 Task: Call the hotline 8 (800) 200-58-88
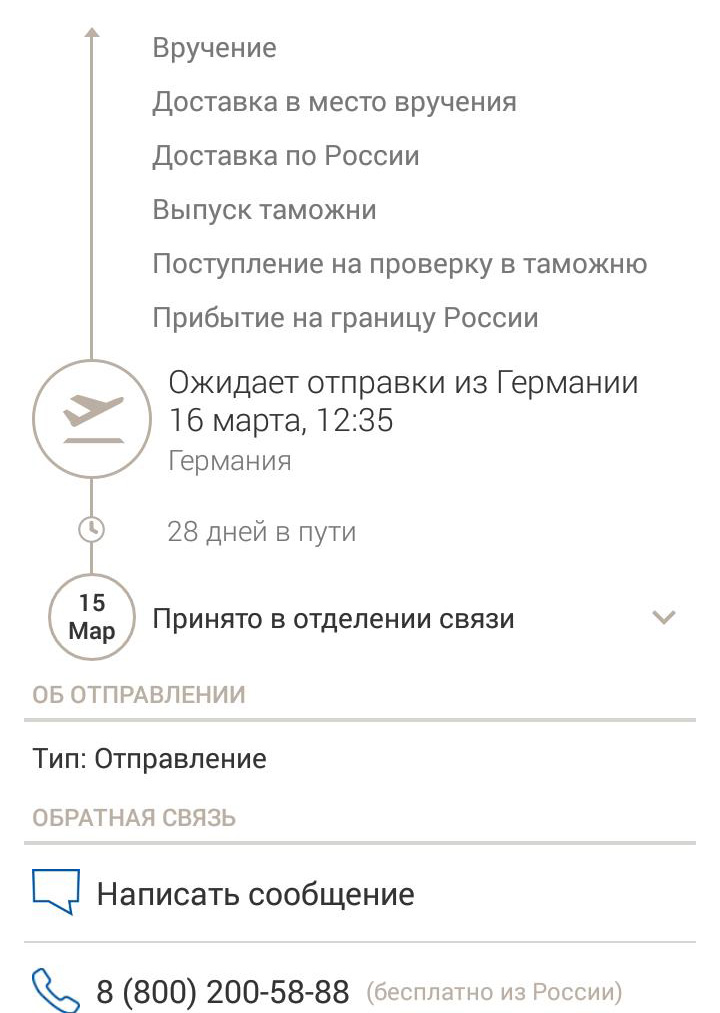click(x=223, y=992)
